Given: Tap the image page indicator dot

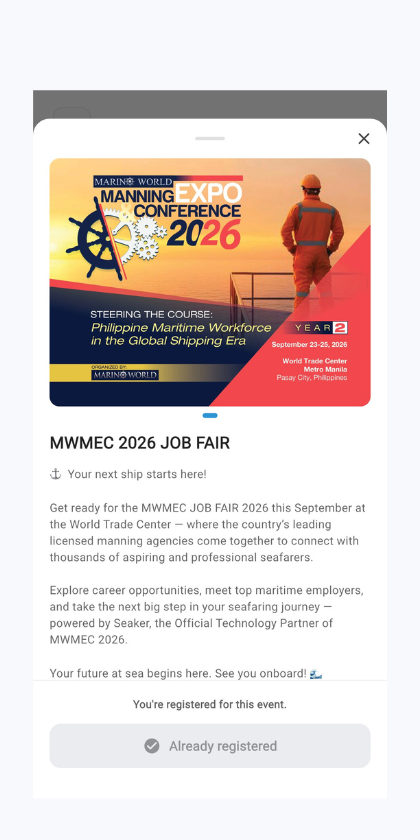Looking at the screenshot, I should (x=210, y=416).
